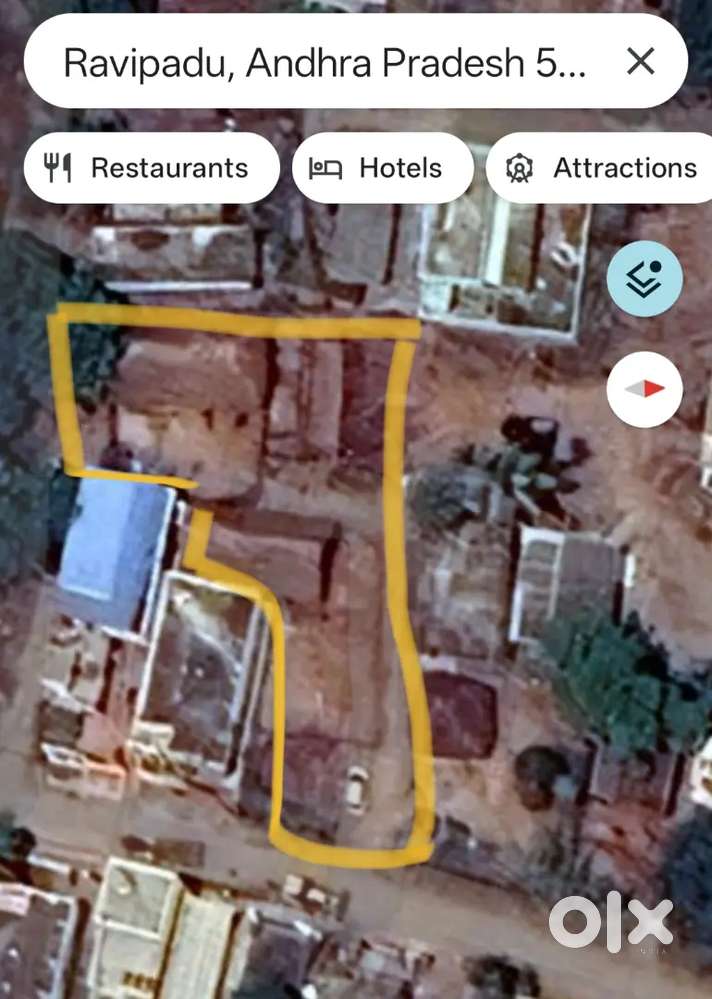This screenshot has height=999, width=712.
Task: Show nearby Hotels
Action: click(382, 168)
